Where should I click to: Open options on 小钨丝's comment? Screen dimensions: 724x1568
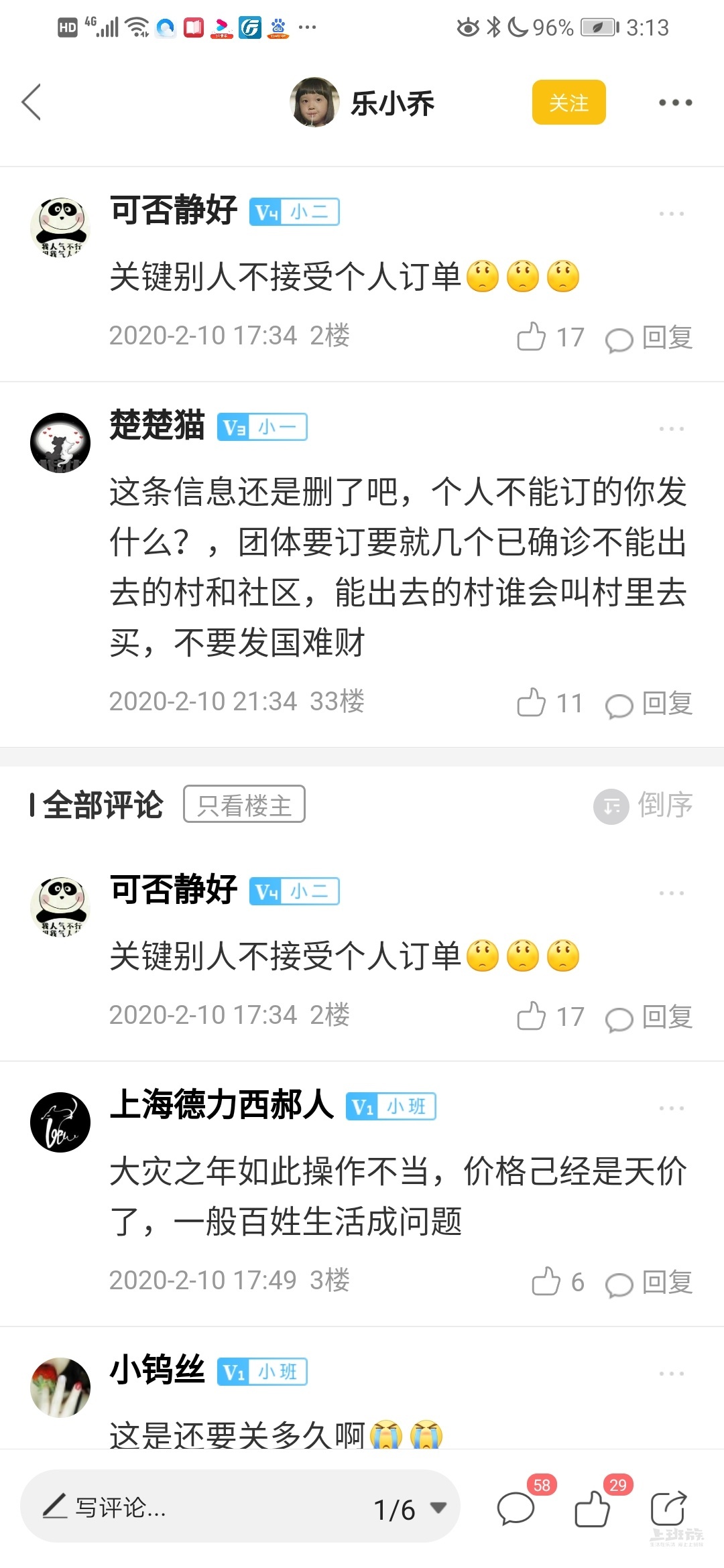[x=671, y=1374]
